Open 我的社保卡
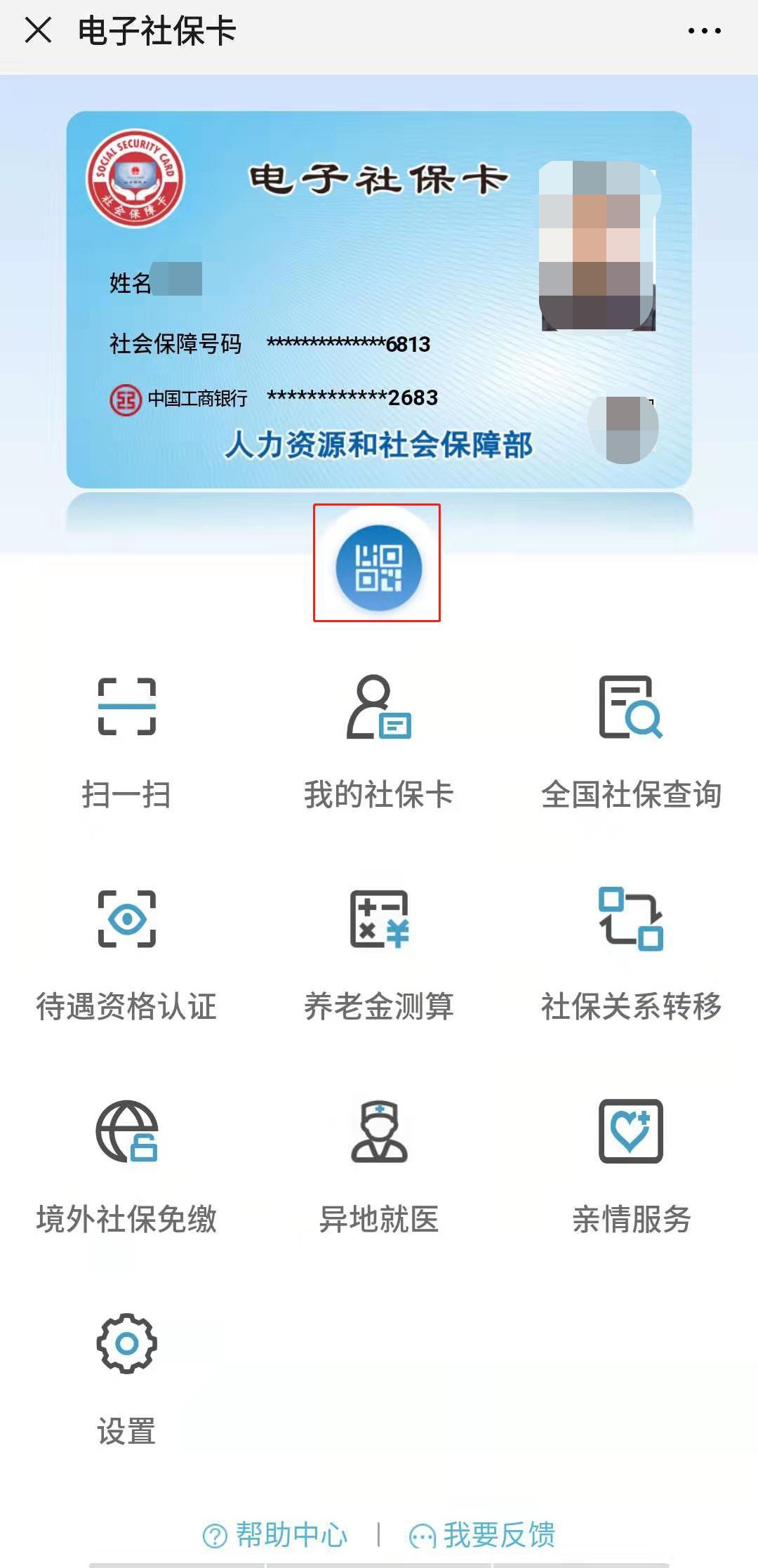The height and width of the screenshot is (1568, 758). [378, 741]
